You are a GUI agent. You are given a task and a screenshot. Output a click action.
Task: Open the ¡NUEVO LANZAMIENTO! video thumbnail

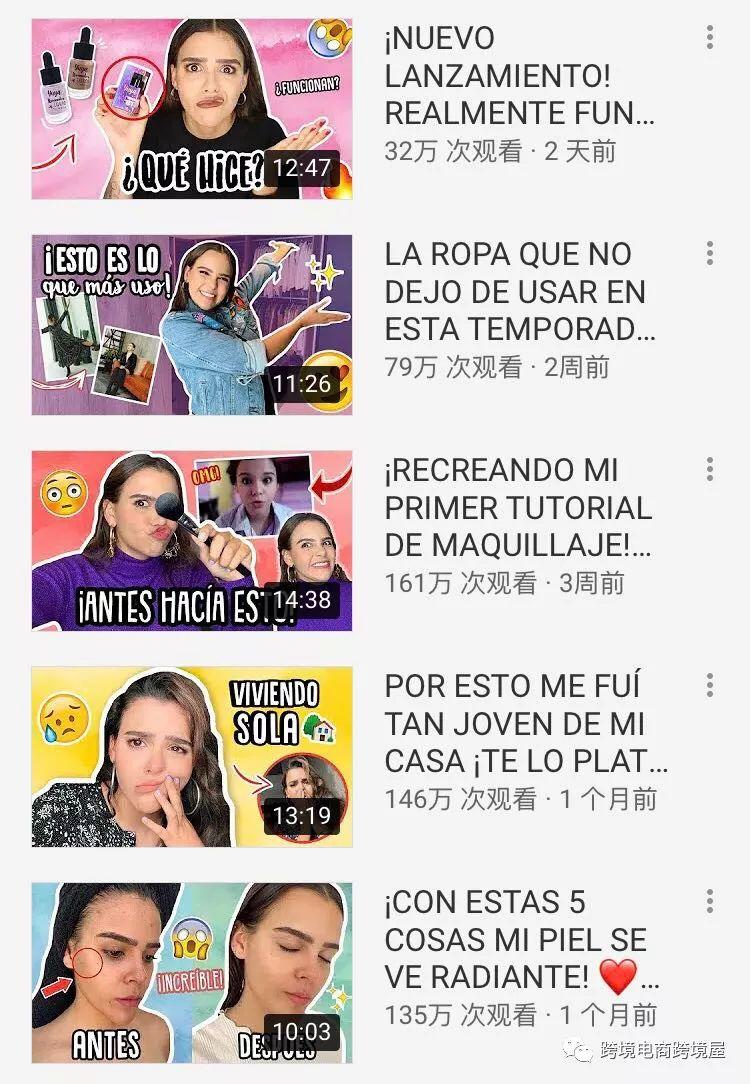click(191, 109)
